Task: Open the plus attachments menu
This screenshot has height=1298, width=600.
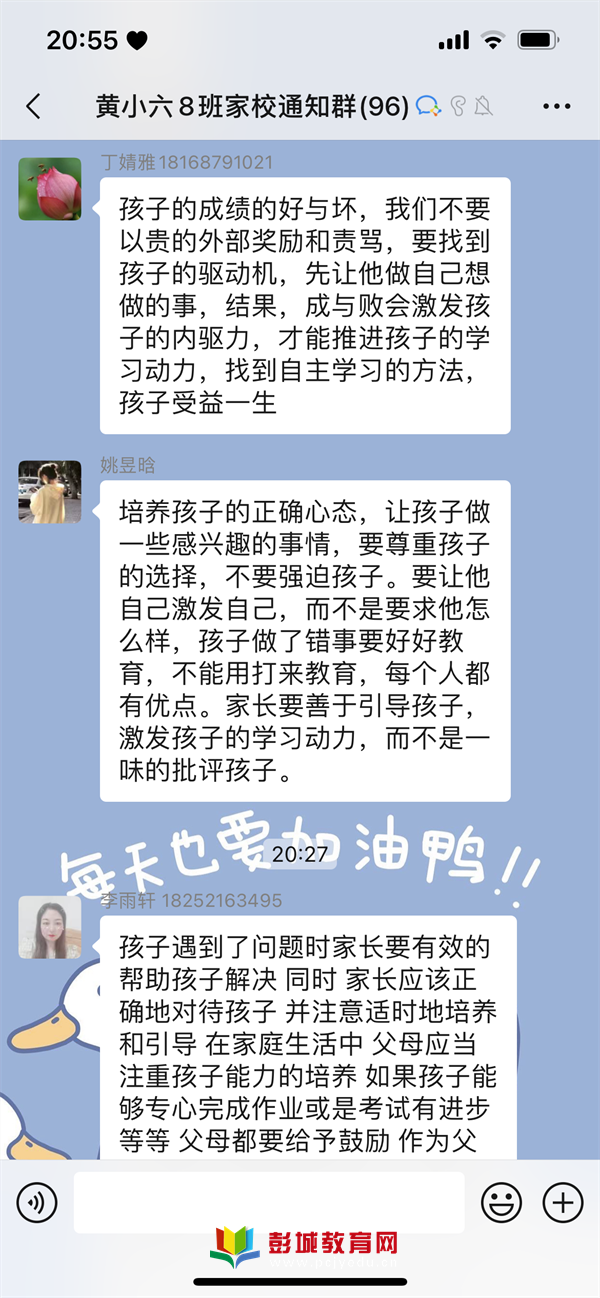Action: point(562,1202)
